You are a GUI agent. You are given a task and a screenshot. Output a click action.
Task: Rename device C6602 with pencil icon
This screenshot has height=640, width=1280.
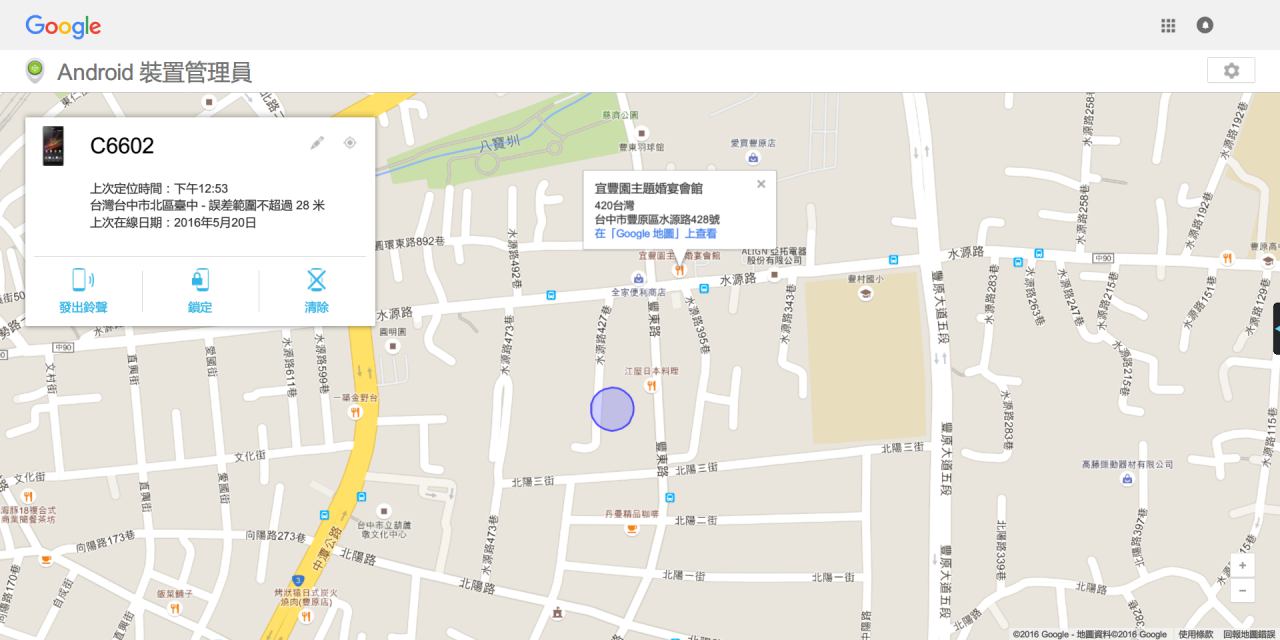pyautogui.click(x=317, y=143)
